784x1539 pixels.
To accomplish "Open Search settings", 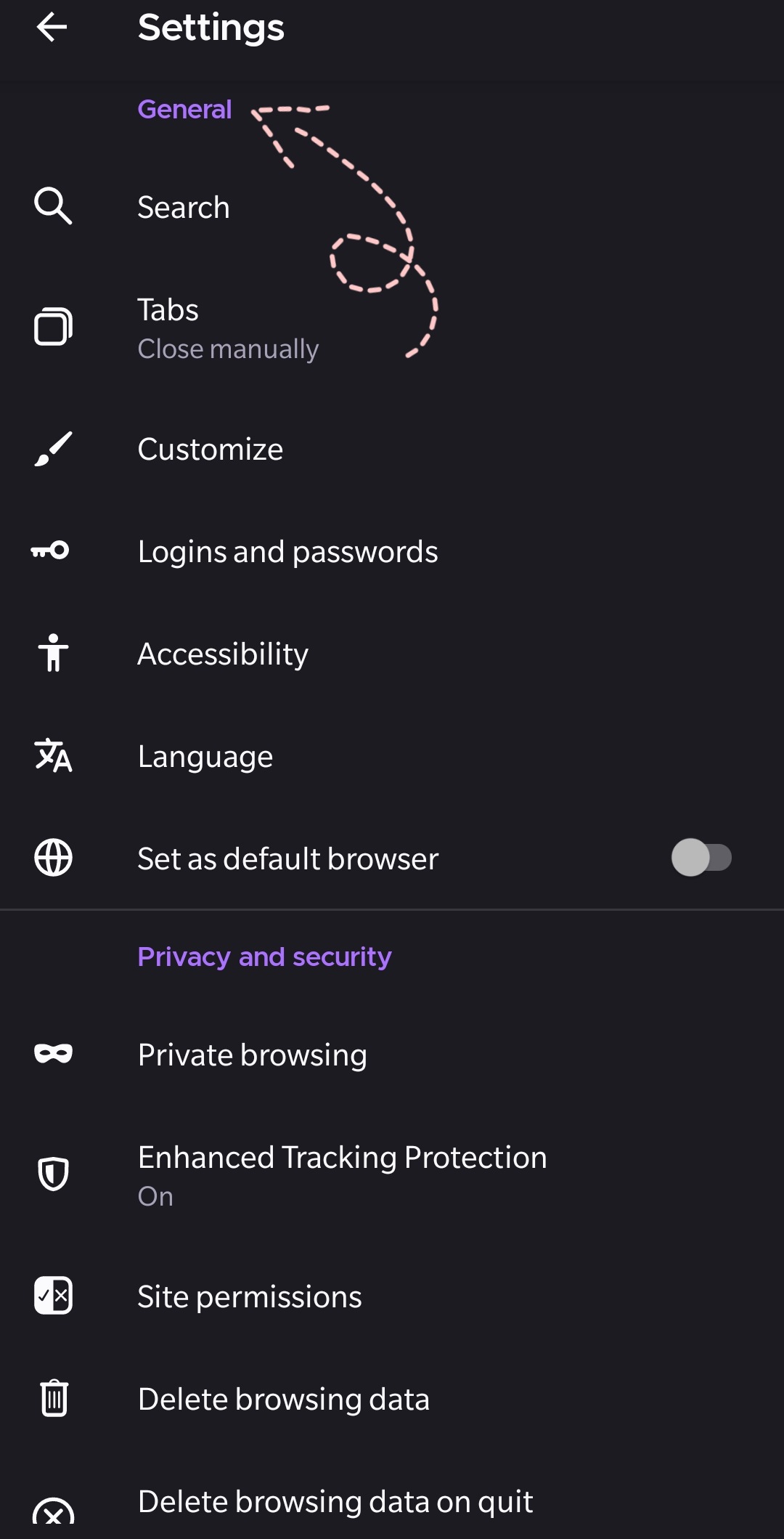I will (x=392, y=207).
